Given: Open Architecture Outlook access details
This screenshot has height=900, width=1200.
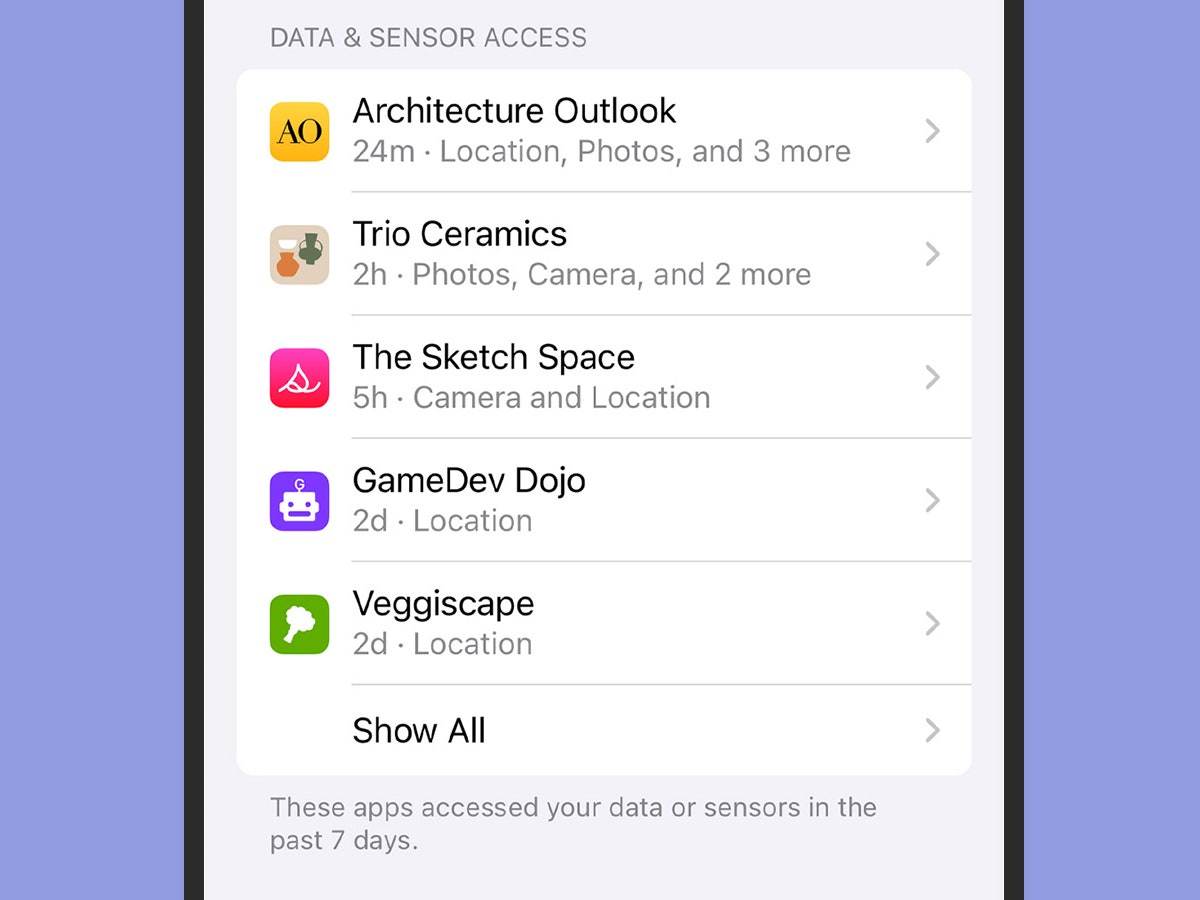Looking at the screenshot, I should click(x=603, y=131).
